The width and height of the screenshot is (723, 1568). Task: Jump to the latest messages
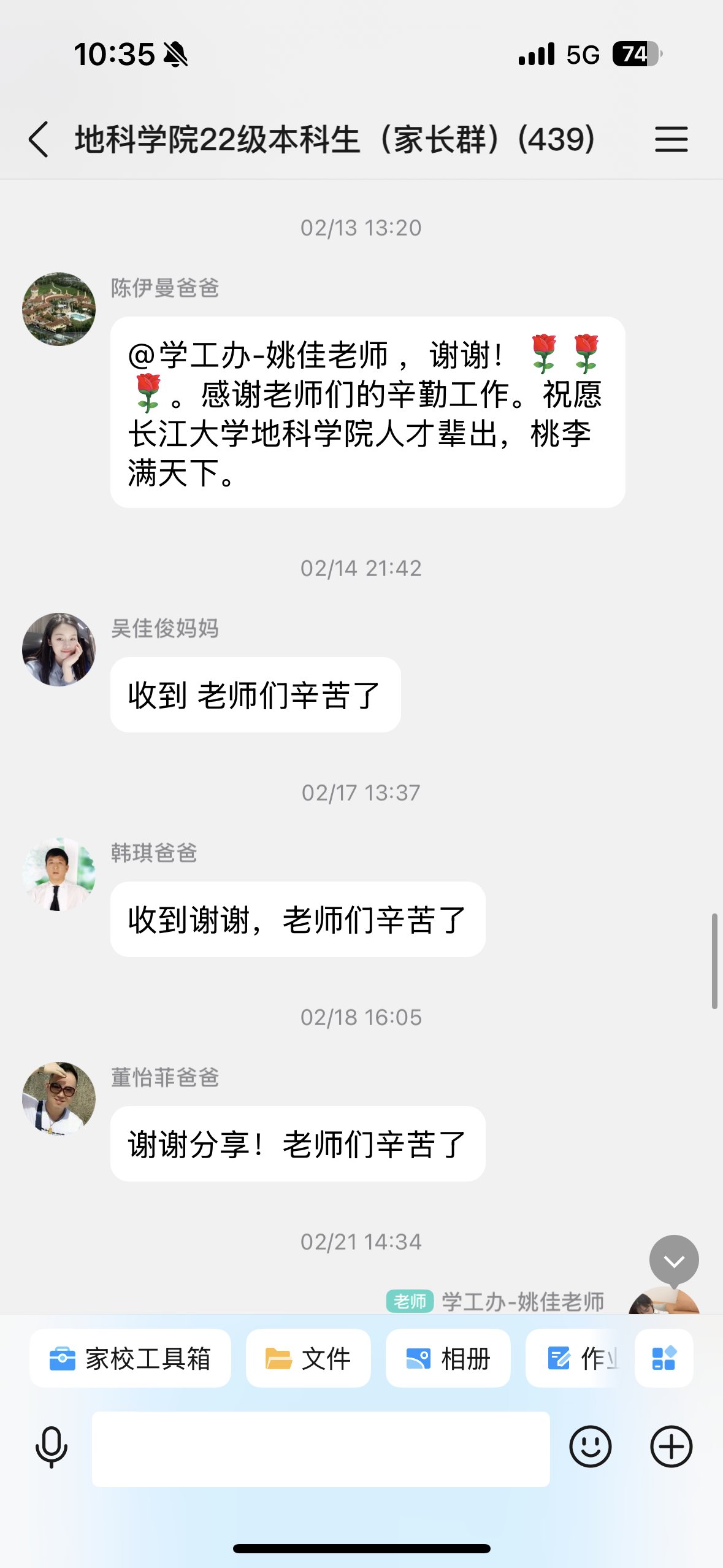coord(674,1261)
